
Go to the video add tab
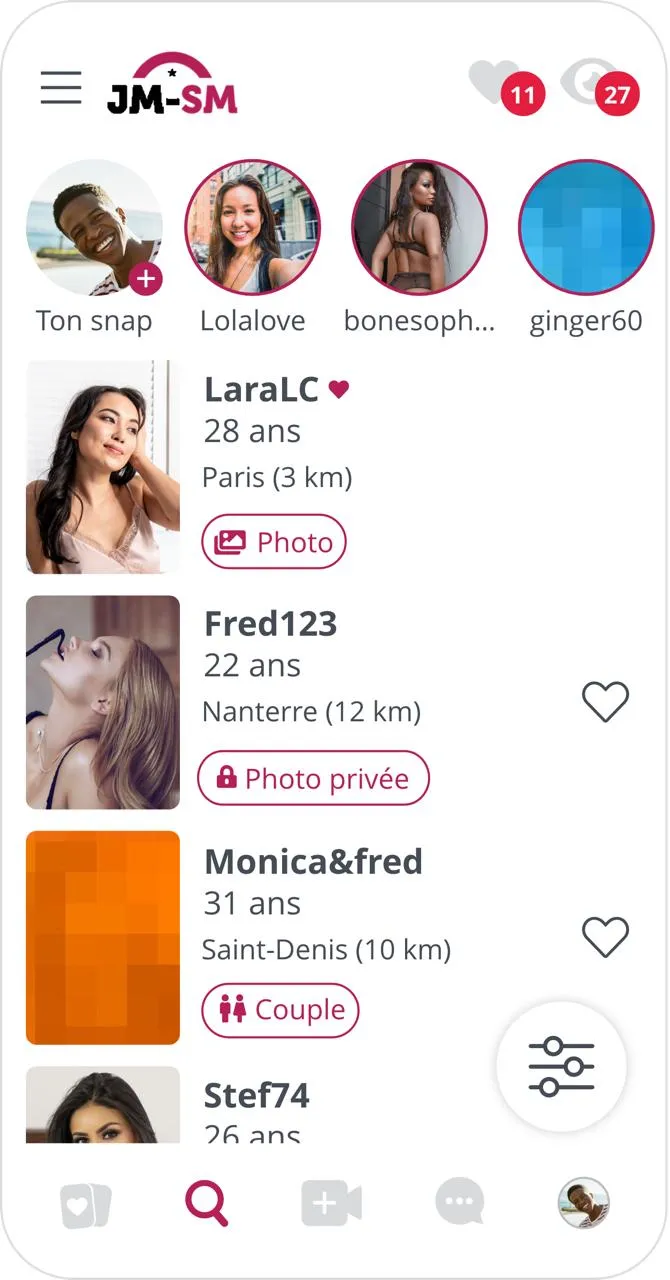[x=331, y=1203]
